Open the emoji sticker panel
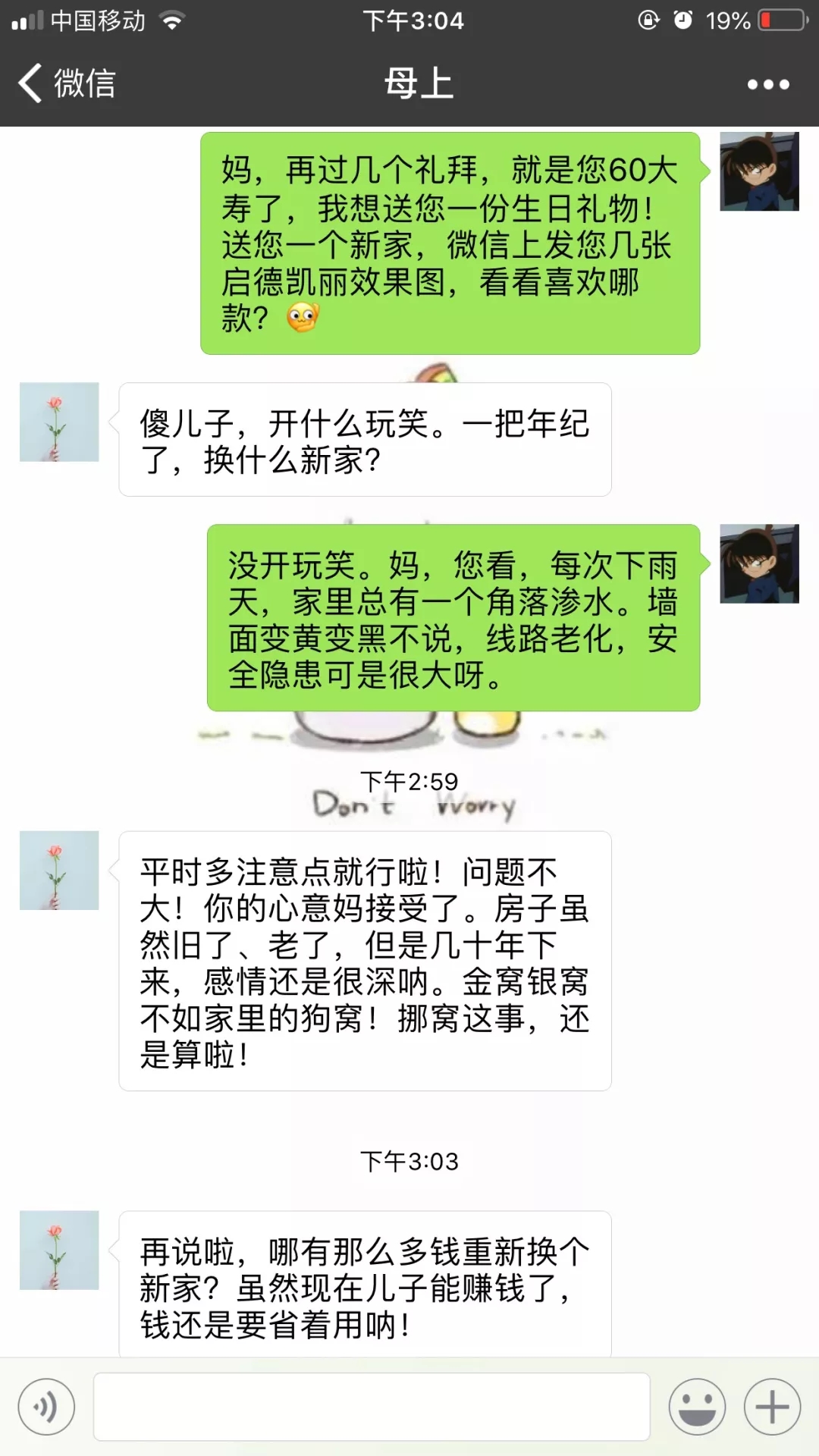819x1456 pixels. [697, 1407]
